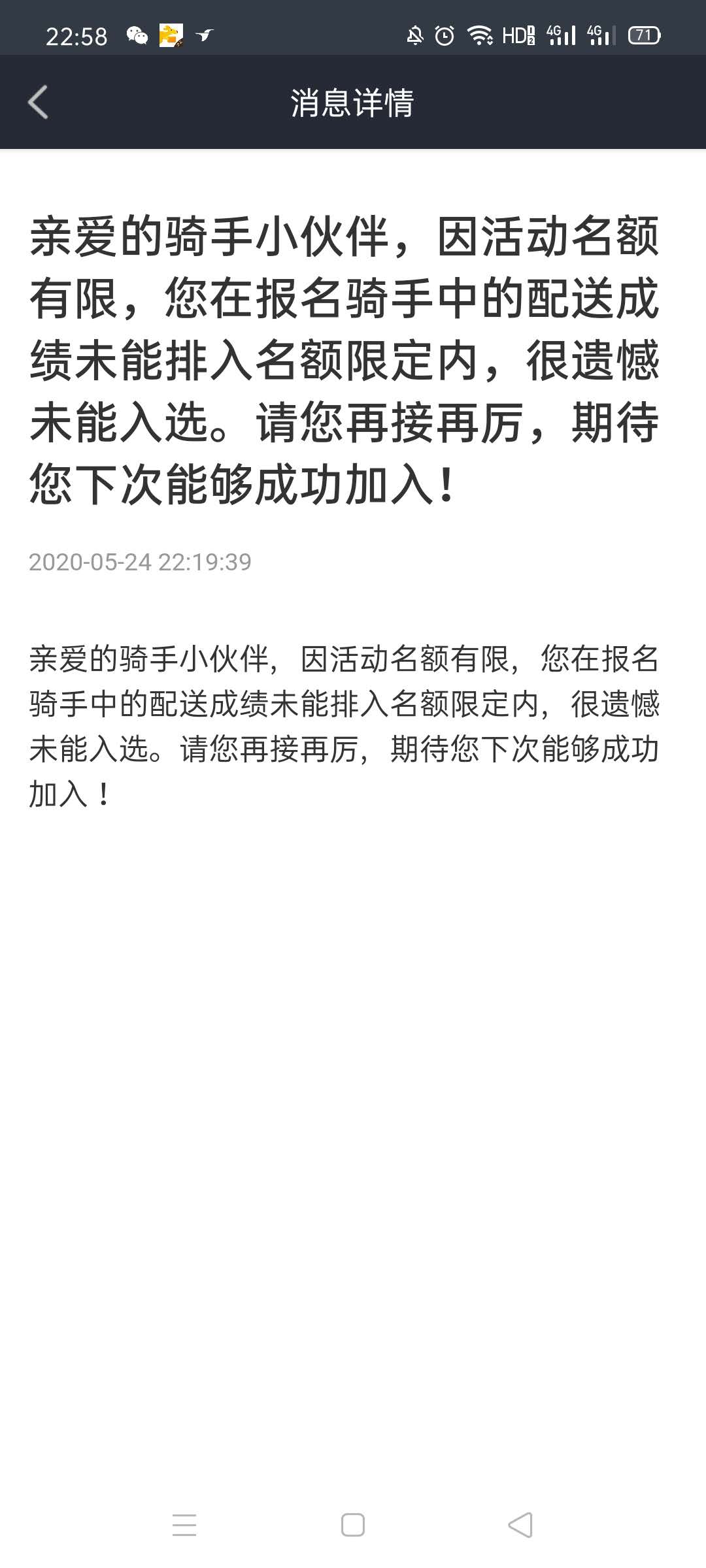Select the 消息详情 title text
Viewport: 706px width, 1568px height.
353,103
